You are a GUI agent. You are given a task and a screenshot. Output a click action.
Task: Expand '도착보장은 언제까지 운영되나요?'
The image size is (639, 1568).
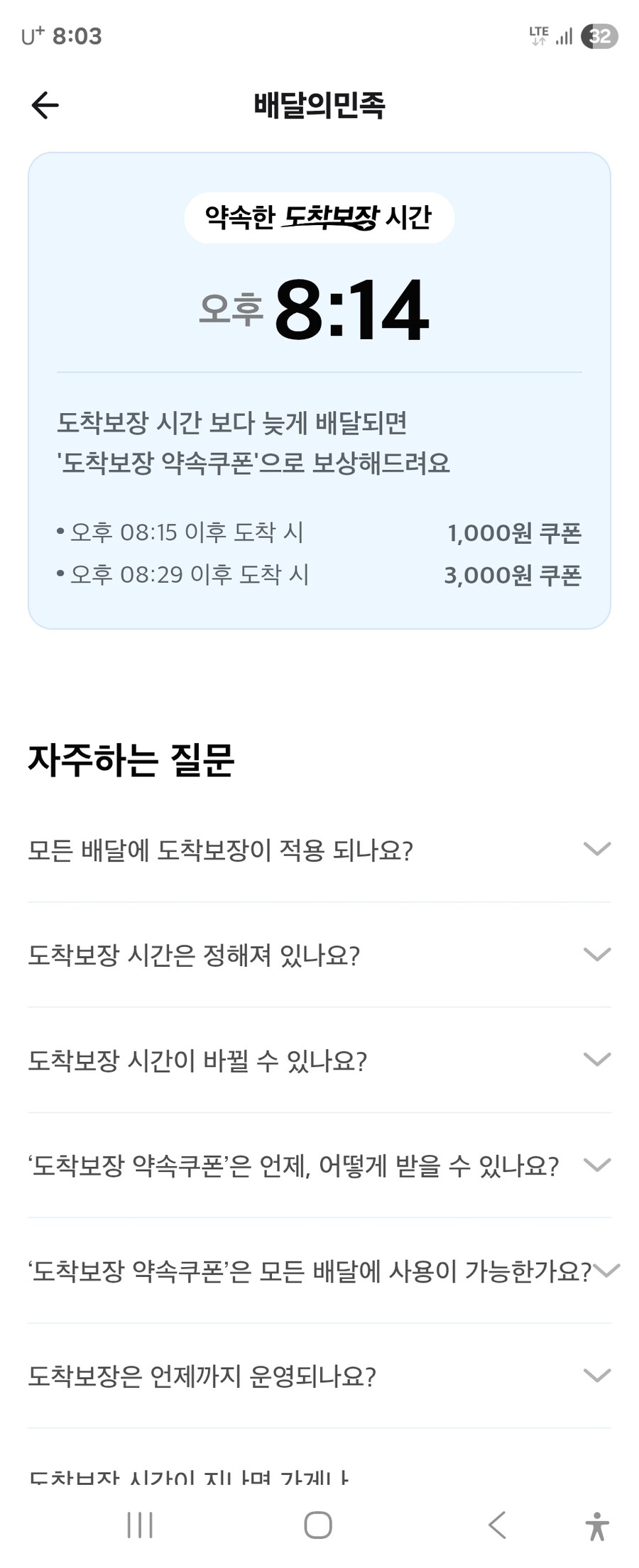click(319, 1376)
